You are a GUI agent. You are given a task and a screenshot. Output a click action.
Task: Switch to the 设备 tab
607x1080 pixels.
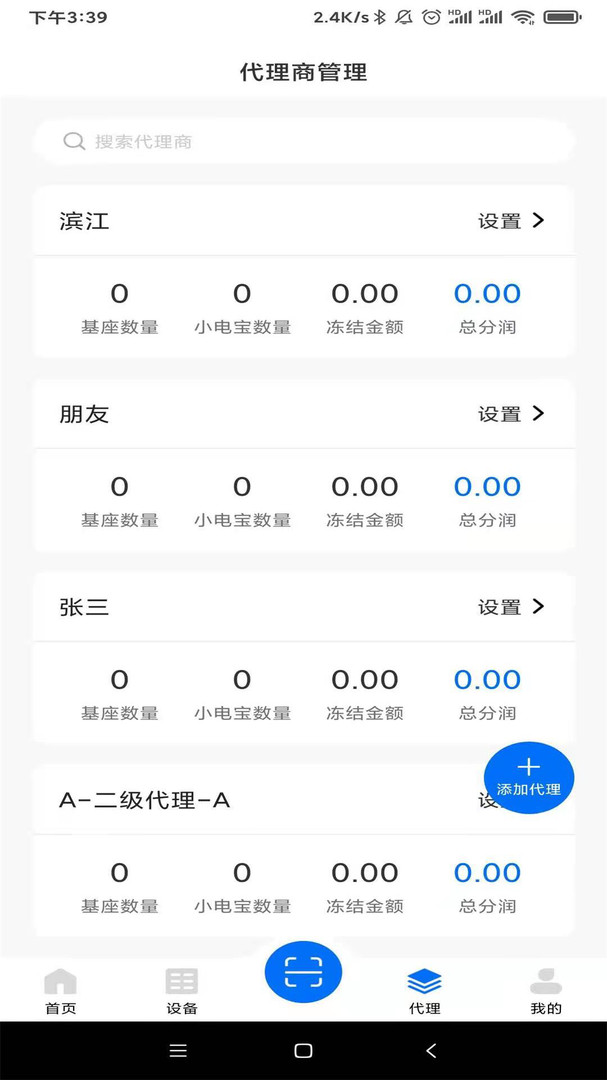point(182,992)
